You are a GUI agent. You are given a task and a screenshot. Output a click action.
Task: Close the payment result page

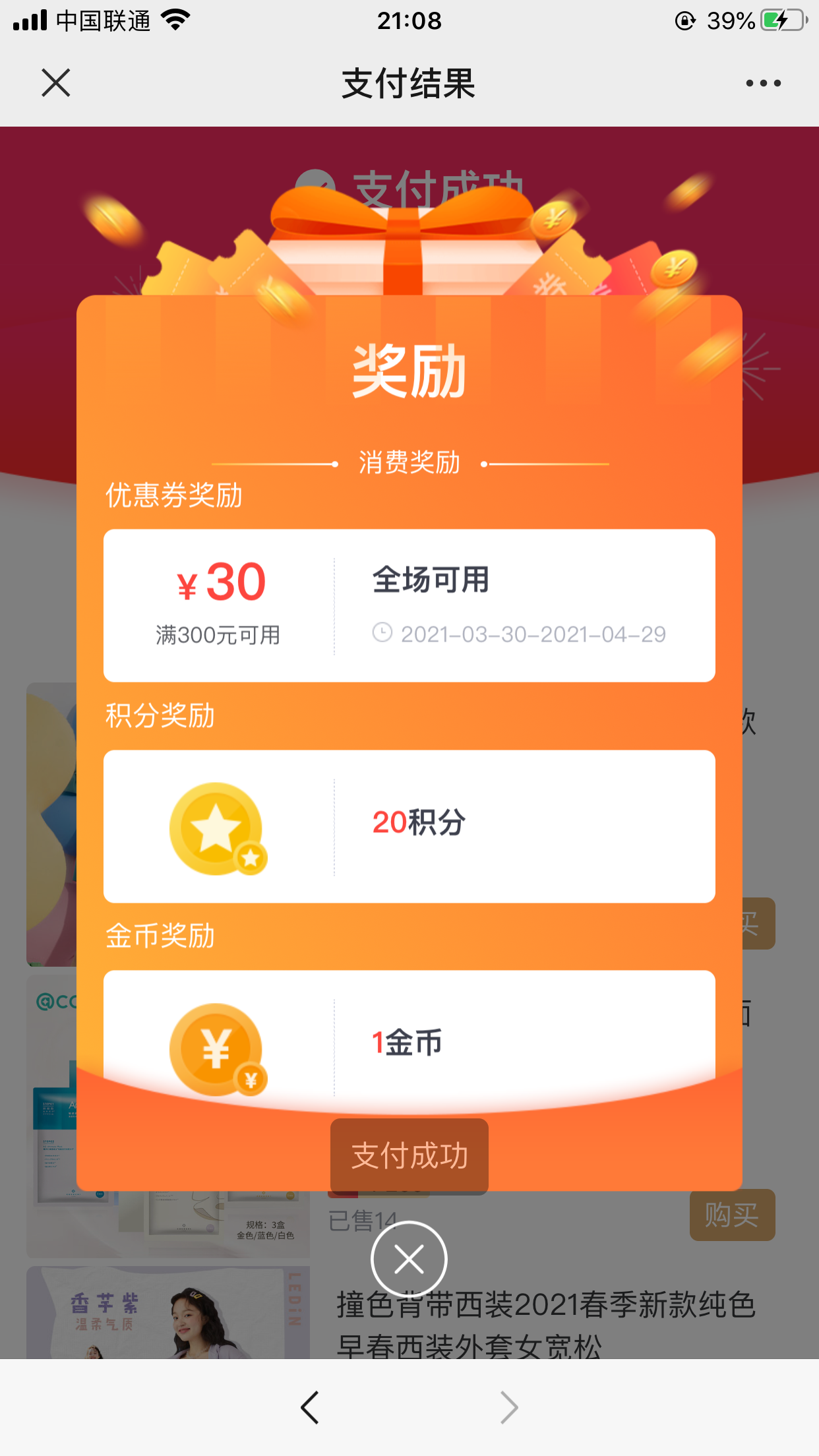click(55, 83)
